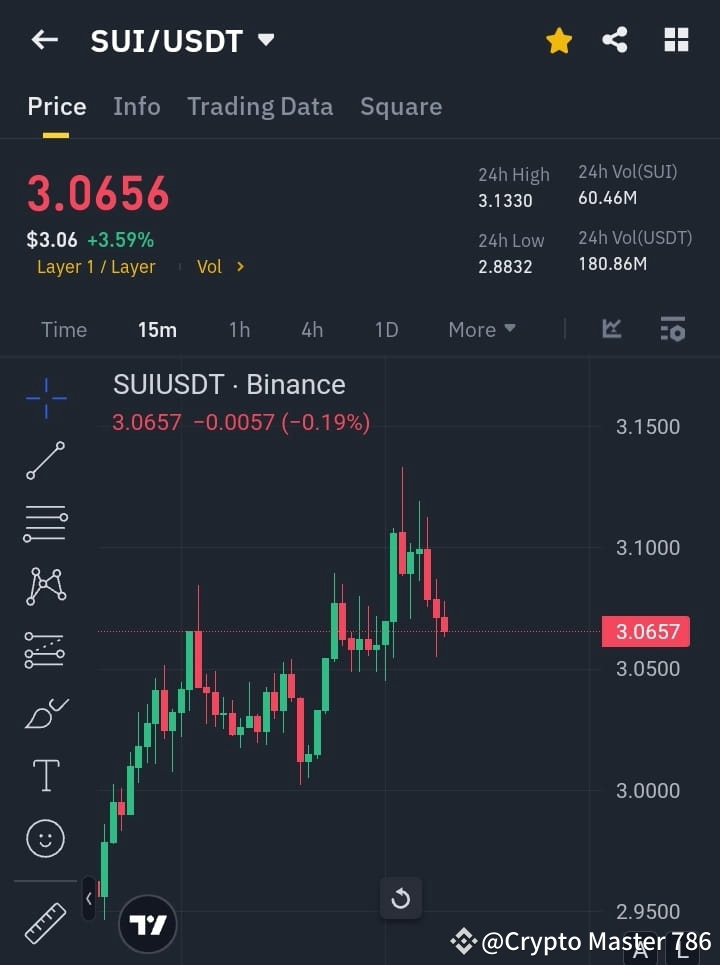This screenshot has width=720, height=965.
Task: Pick the trend line drawing tool
Action: point(45,461)
